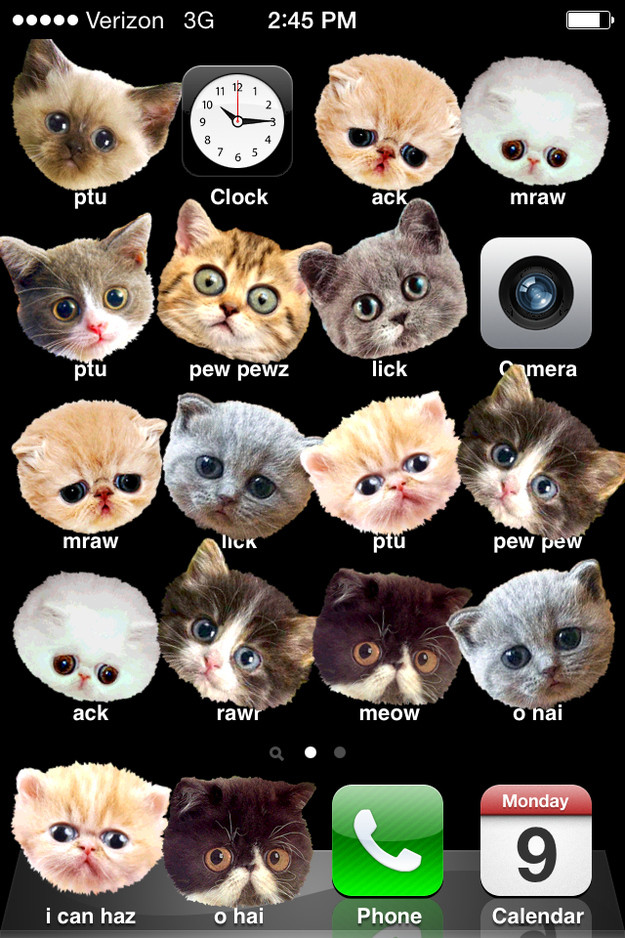This screenshot has width=625, height=938.
Task: Open the app labeled pew pewz
Action: coord(238,285)
